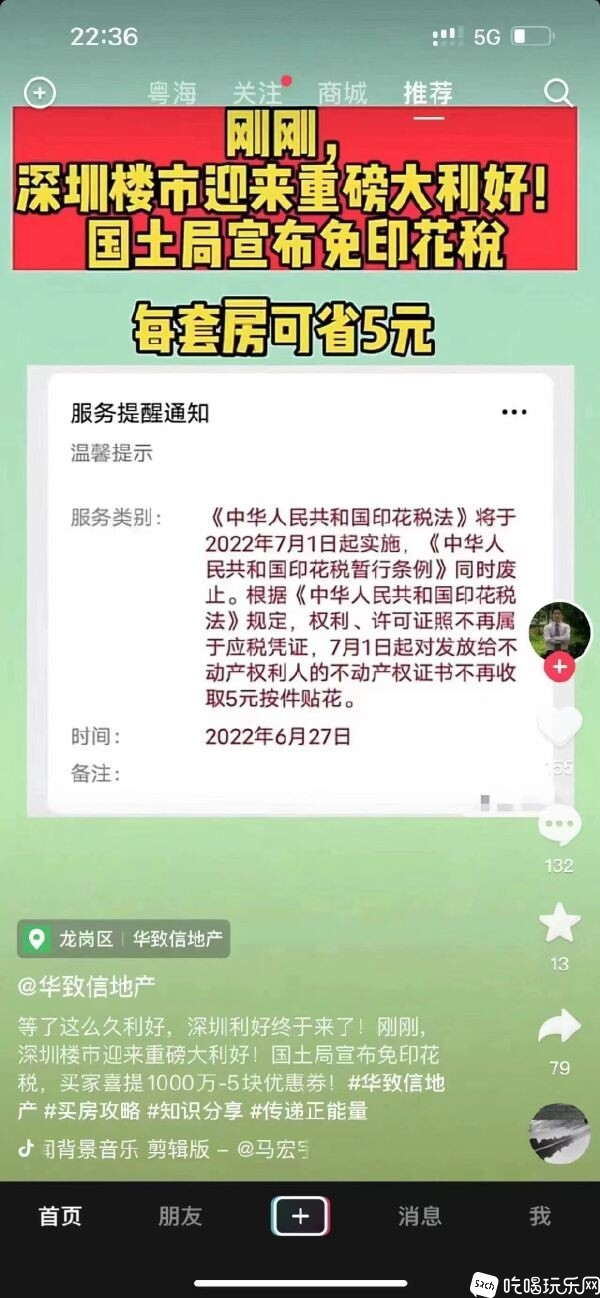
Task: Tap the plus circle icon at top left
Action: (x=39, y=93)
